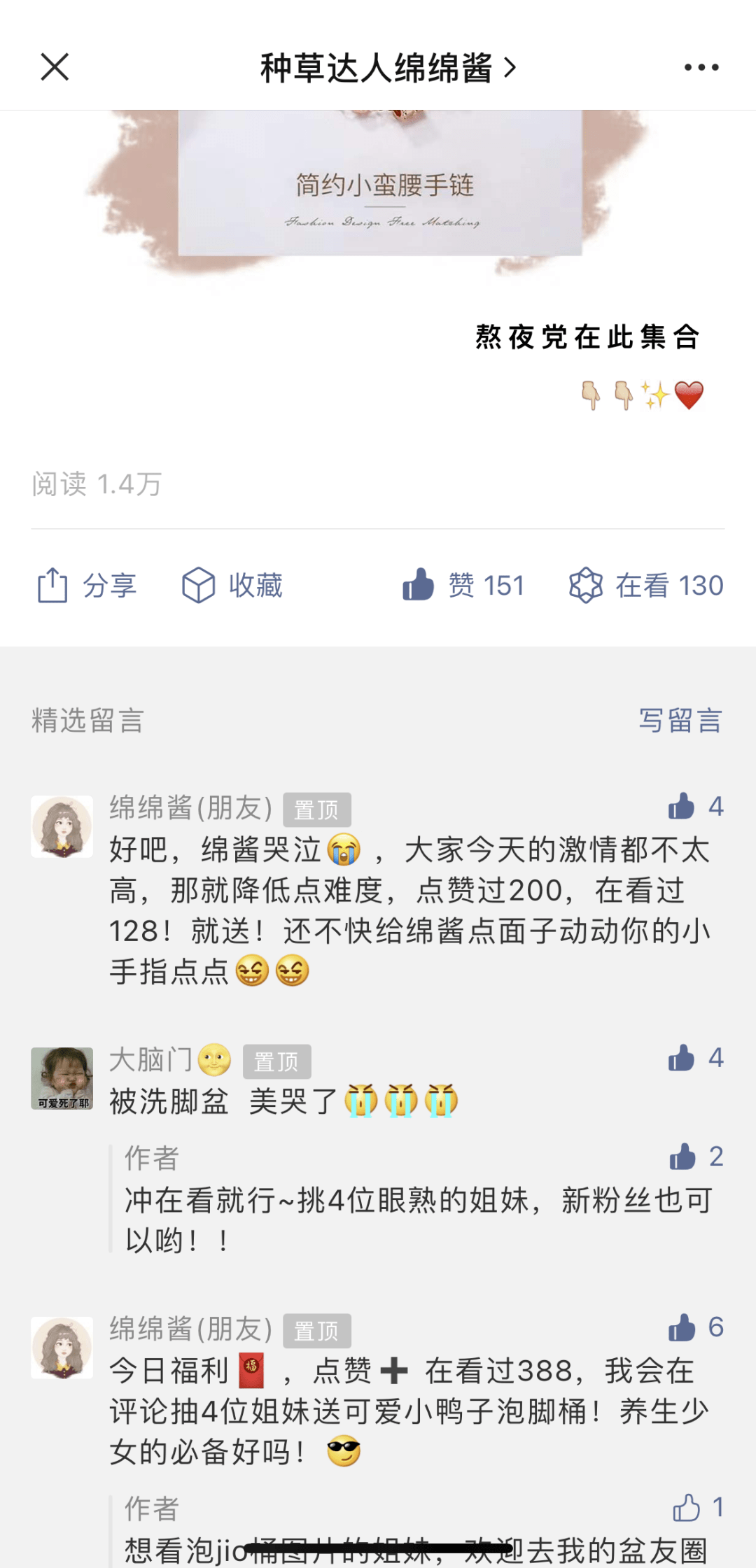756x1568 pixels.
Task: Tap 赞 151 to like the article
Action: [x=463, y=585]
